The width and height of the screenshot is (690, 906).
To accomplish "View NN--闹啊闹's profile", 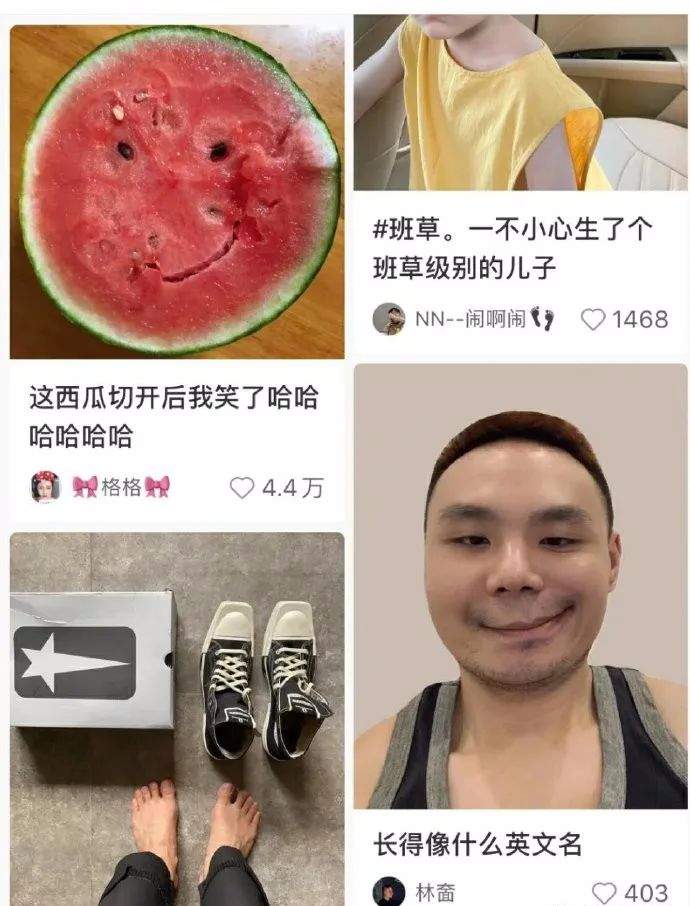I will click(x=388, y=319).
